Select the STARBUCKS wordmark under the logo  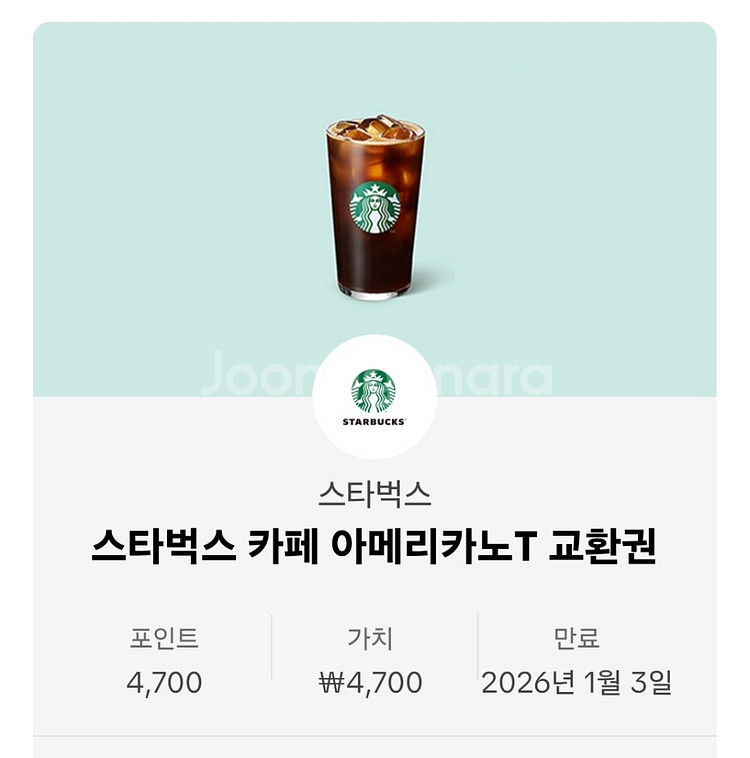(375, 420)
